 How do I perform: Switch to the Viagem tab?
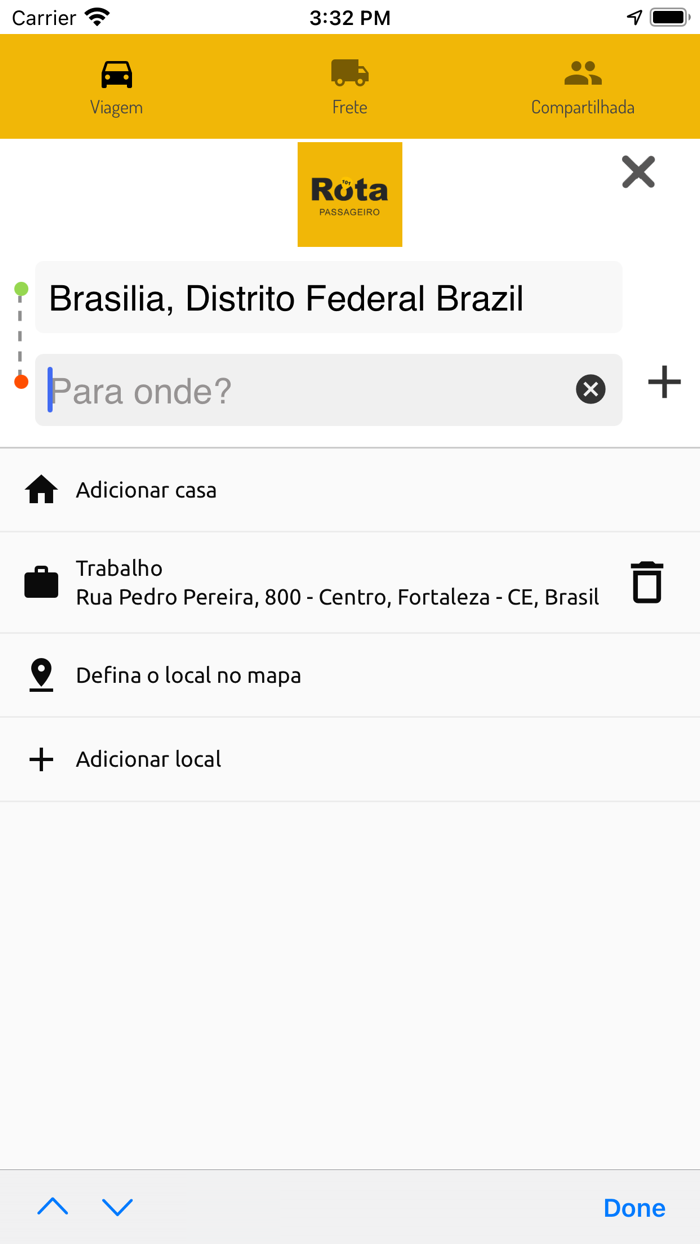click(x=117, y=88)
